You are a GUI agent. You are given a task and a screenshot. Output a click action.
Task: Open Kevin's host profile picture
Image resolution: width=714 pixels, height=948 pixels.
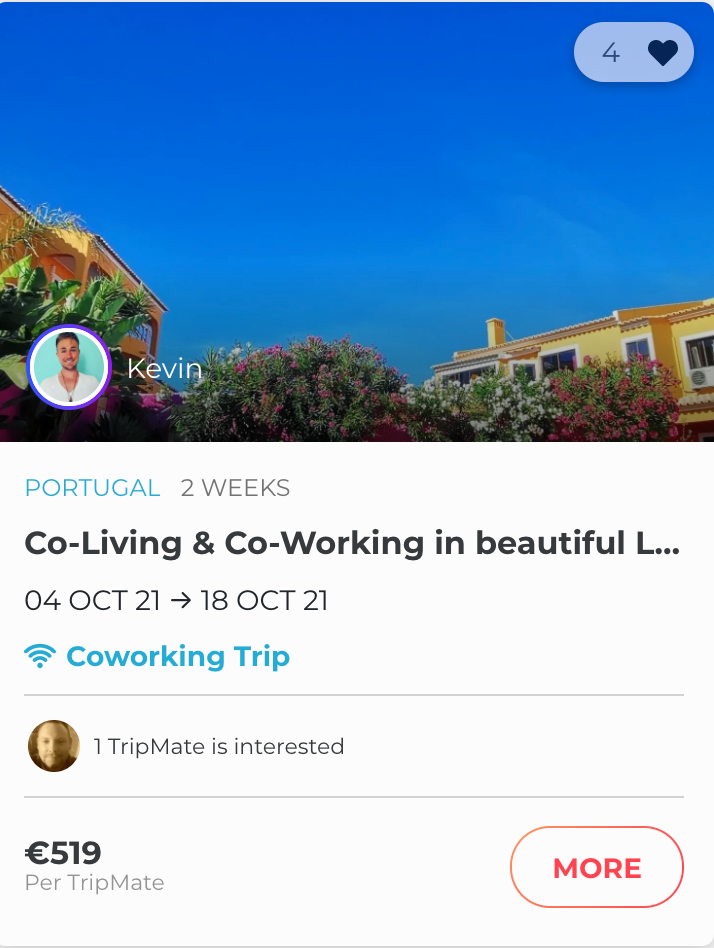(69, 367)
